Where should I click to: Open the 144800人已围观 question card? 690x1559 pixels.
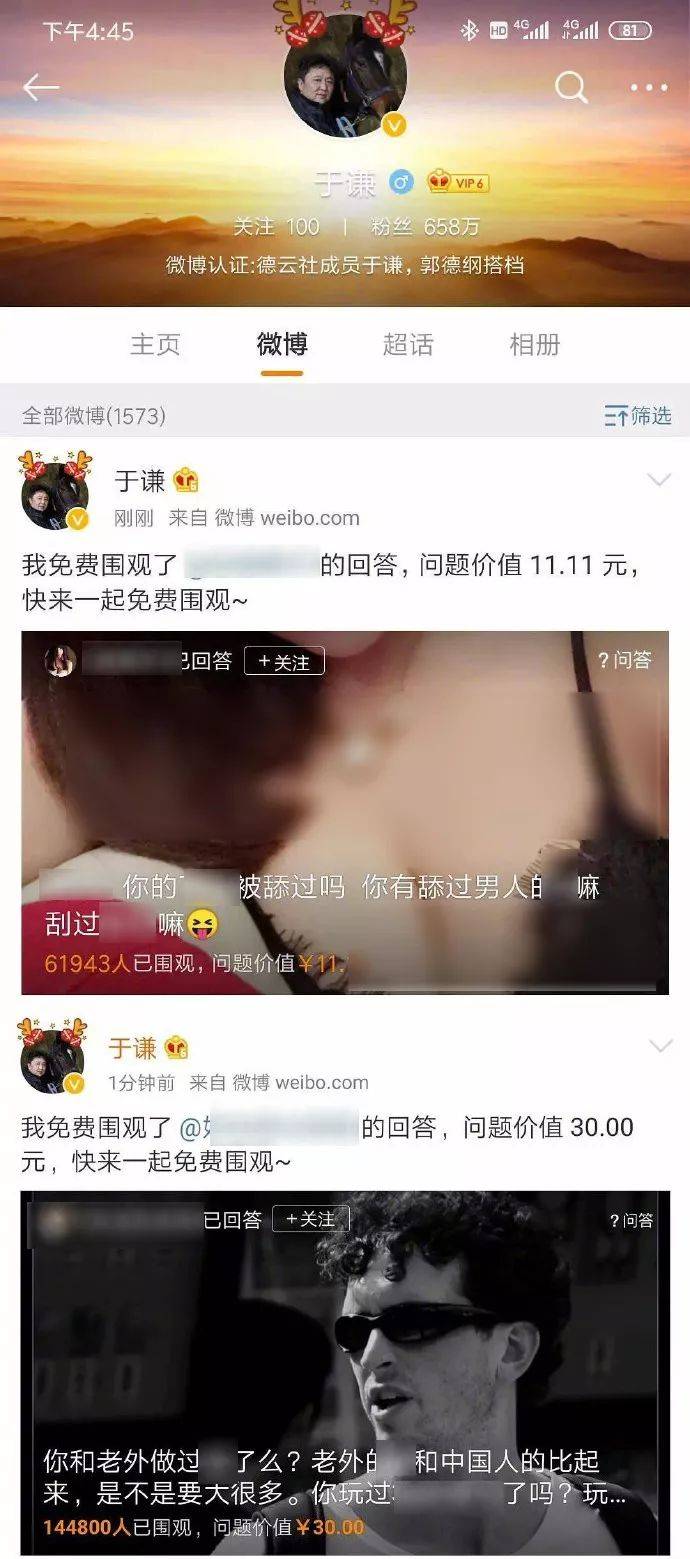345,1370
